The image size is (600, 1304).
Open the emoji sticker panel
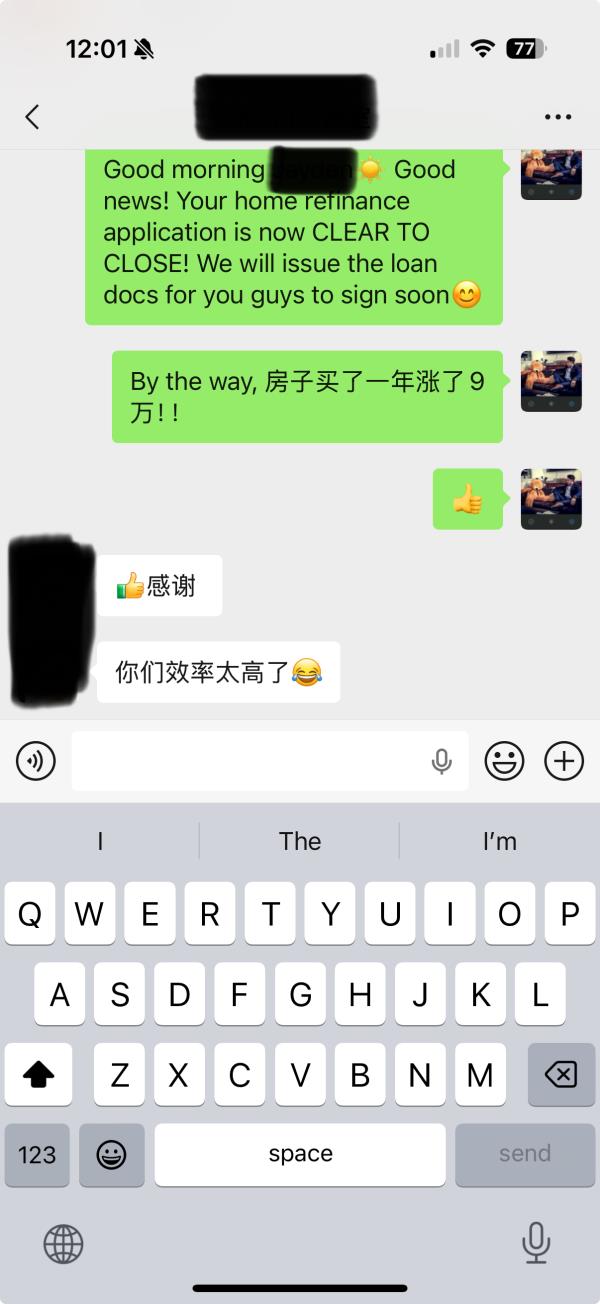[504, 762]
